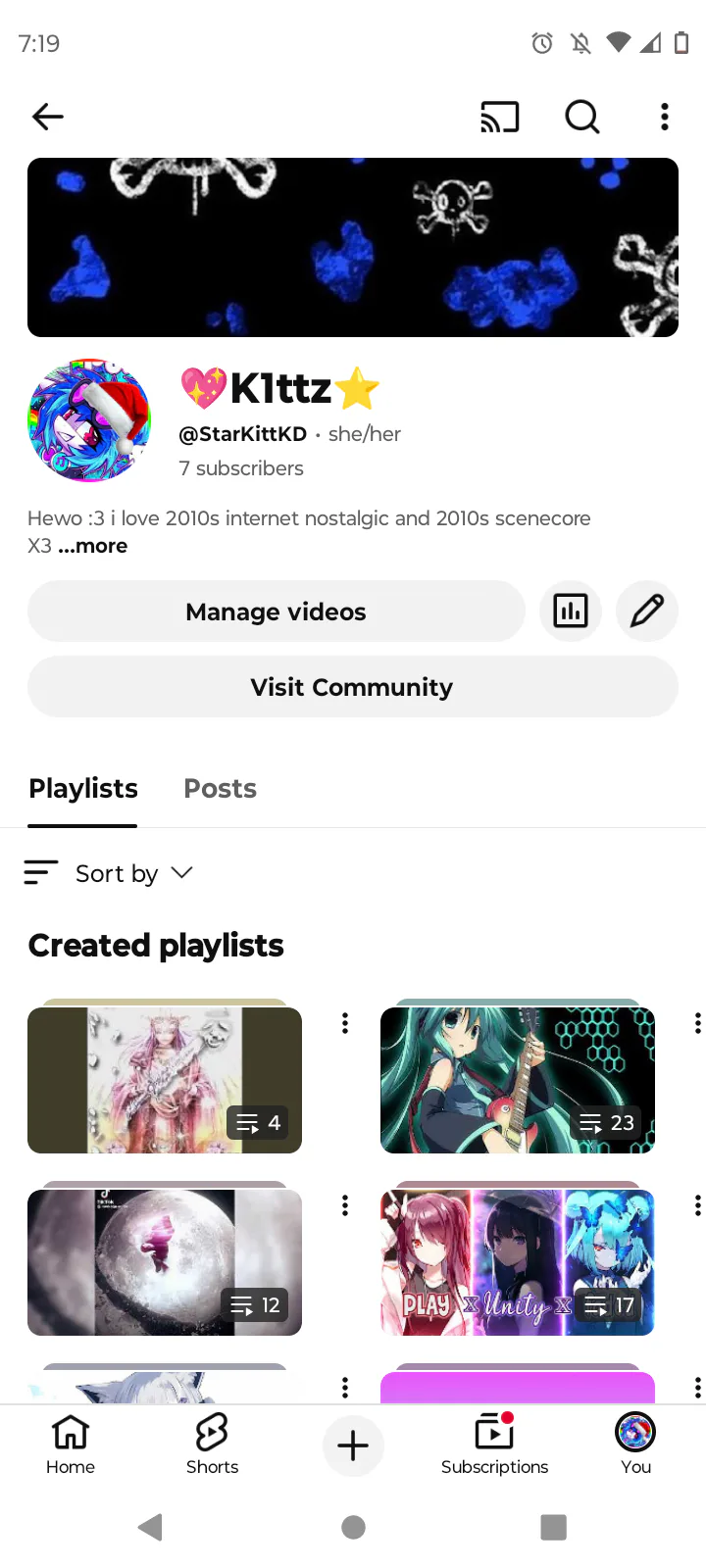Open the top-right overflow menu

coord(665,117)
